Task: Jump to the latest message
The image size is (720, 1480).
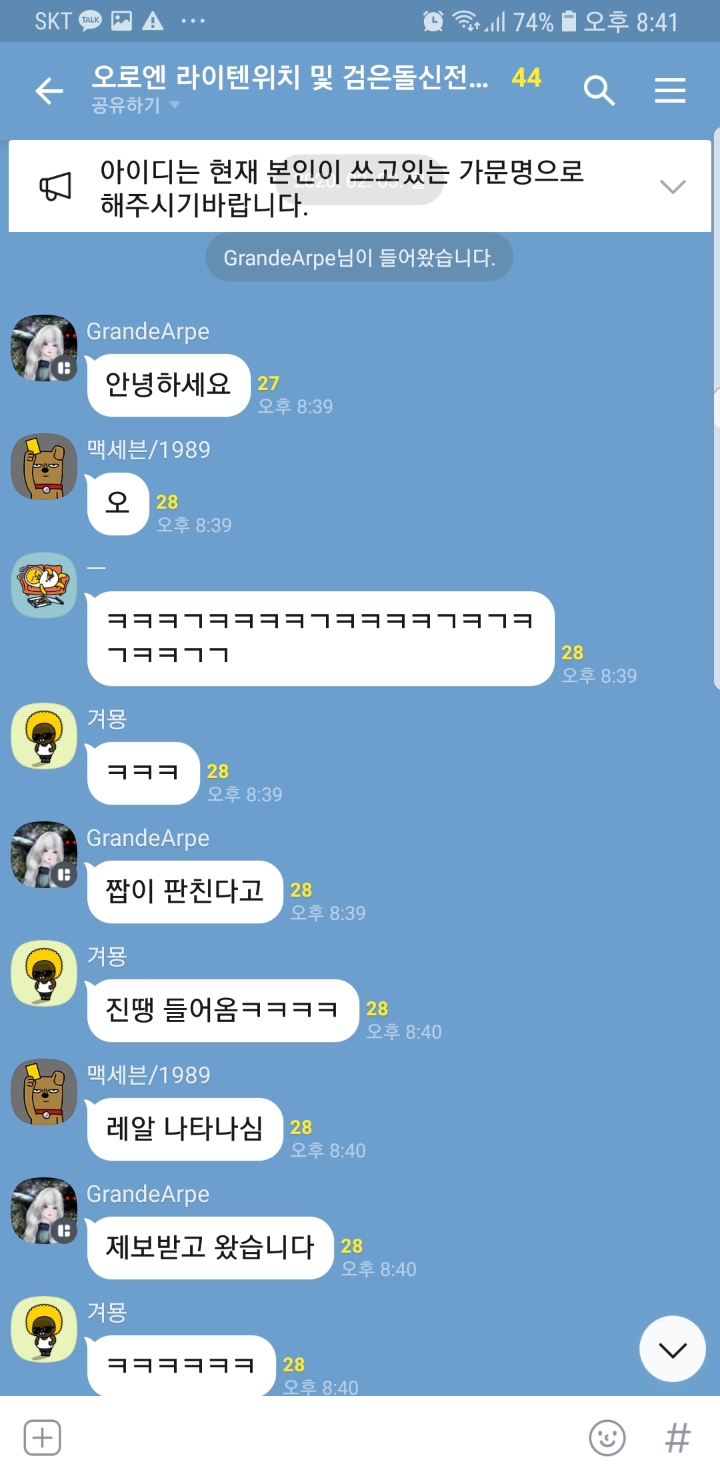Action: tap(672, 1349)
